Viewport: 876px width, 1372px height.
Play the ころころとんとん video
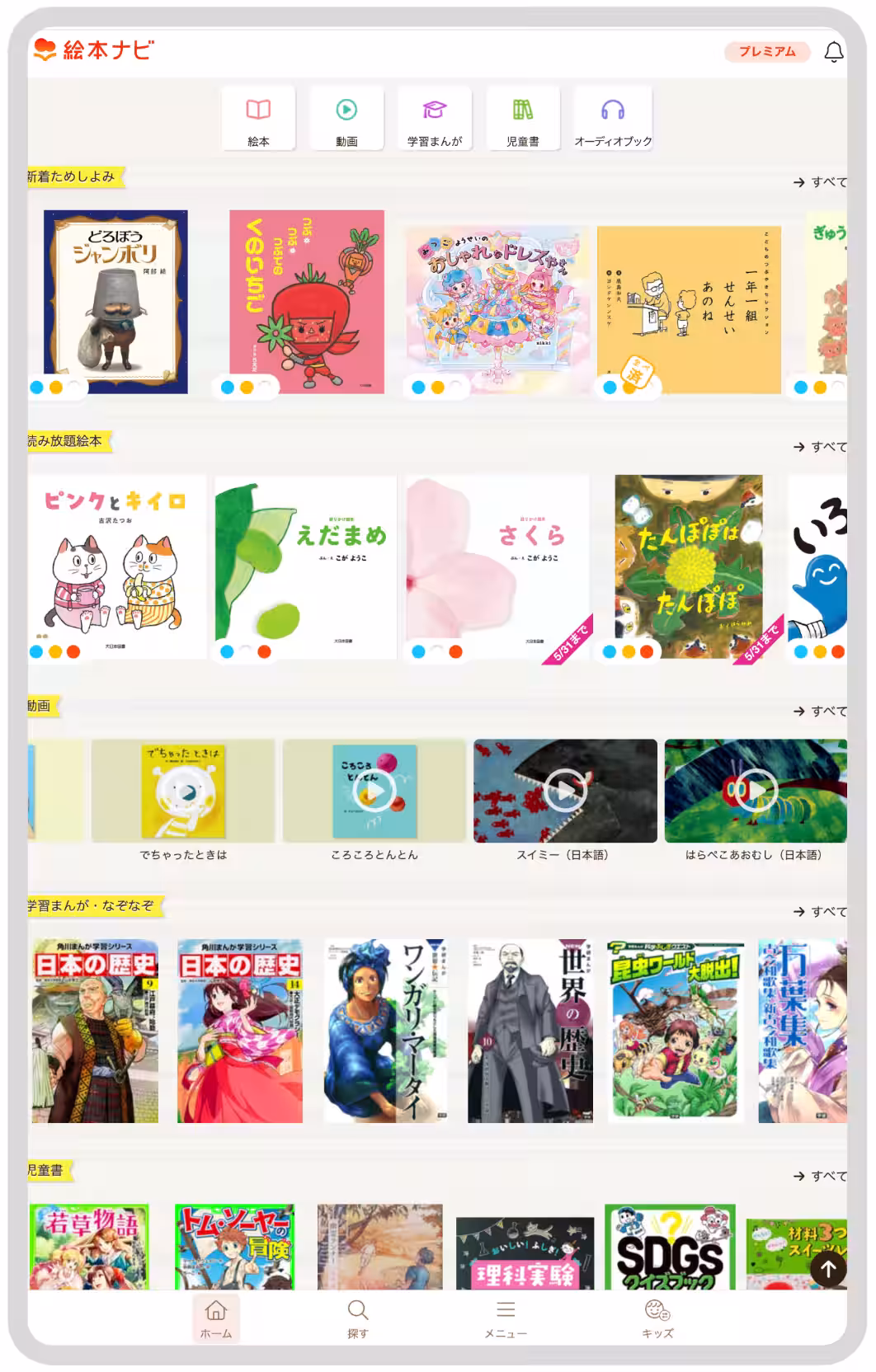click(x=375, y=790)
